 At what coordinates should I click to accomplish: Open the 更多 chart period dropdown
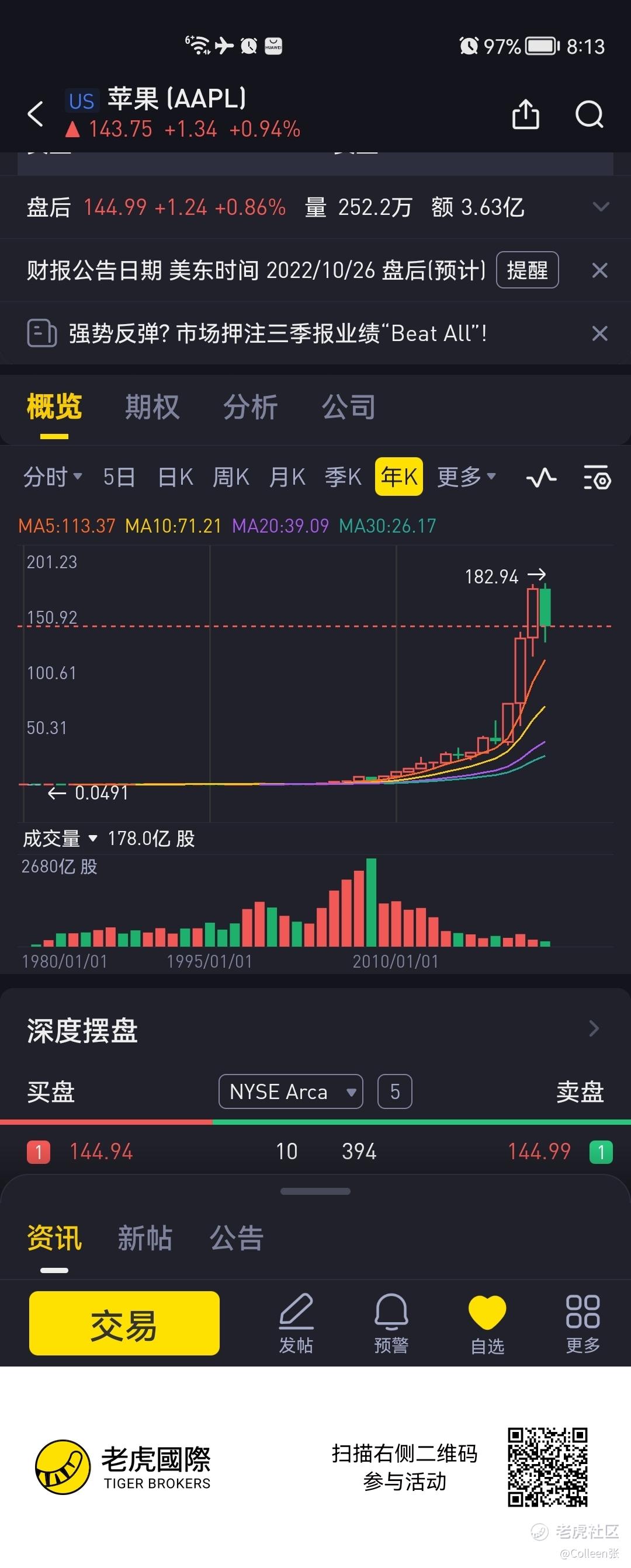466,477
